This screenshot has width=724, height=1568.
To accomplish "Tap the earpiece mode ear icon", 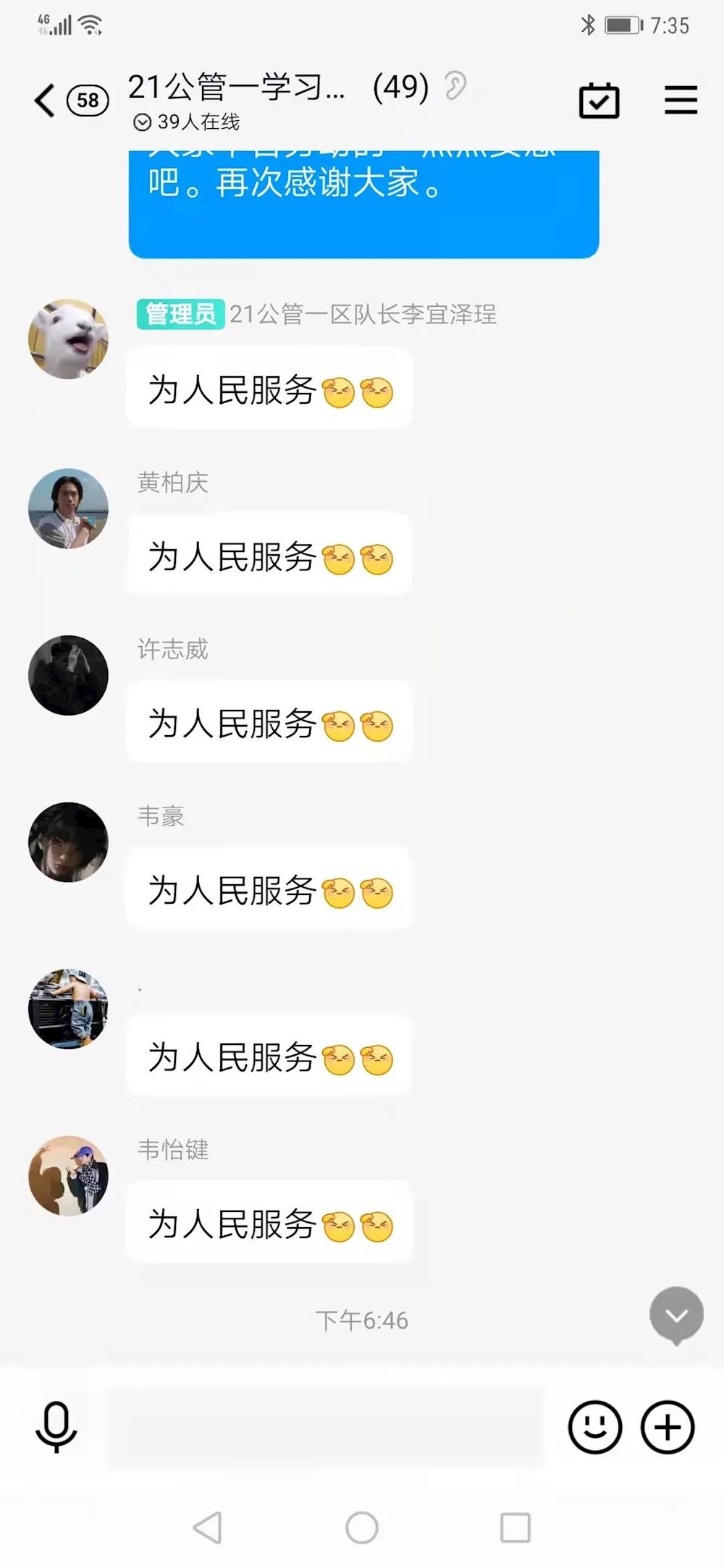I will coord(455,86).
